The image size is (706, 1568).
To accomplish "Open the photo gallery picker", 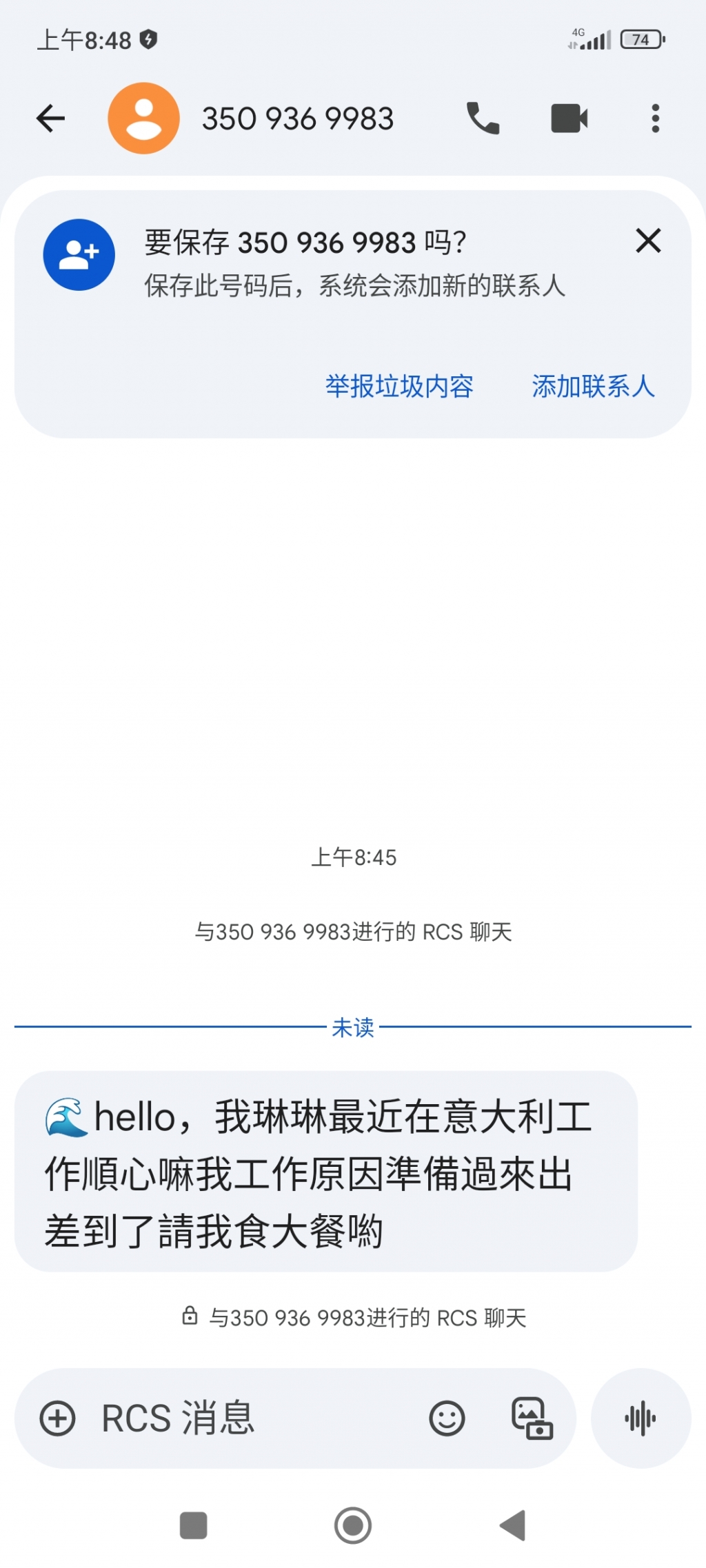I will pyautogui.click(x=531, y=1418).
